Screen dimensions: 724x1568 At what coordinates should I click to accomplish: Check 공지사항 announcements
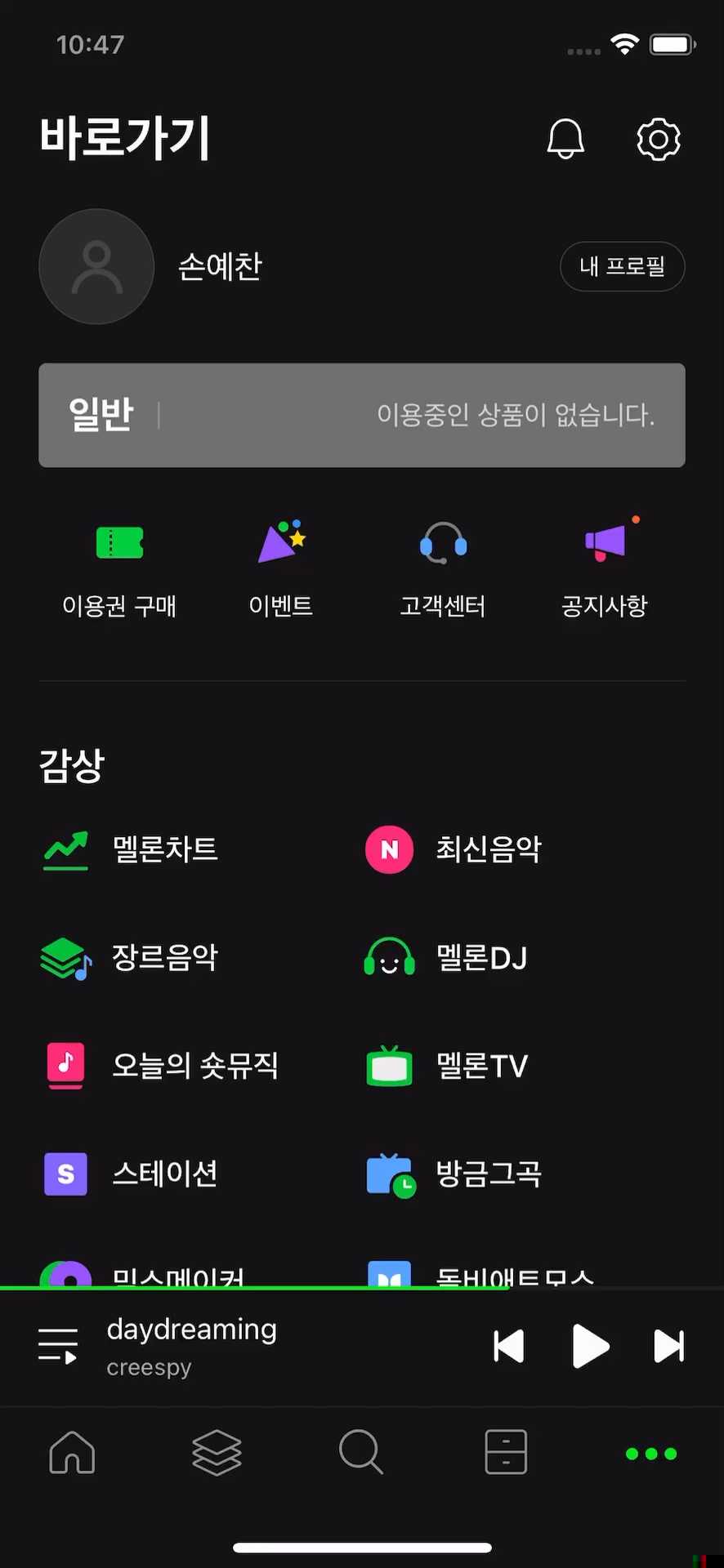click(604, 568)
